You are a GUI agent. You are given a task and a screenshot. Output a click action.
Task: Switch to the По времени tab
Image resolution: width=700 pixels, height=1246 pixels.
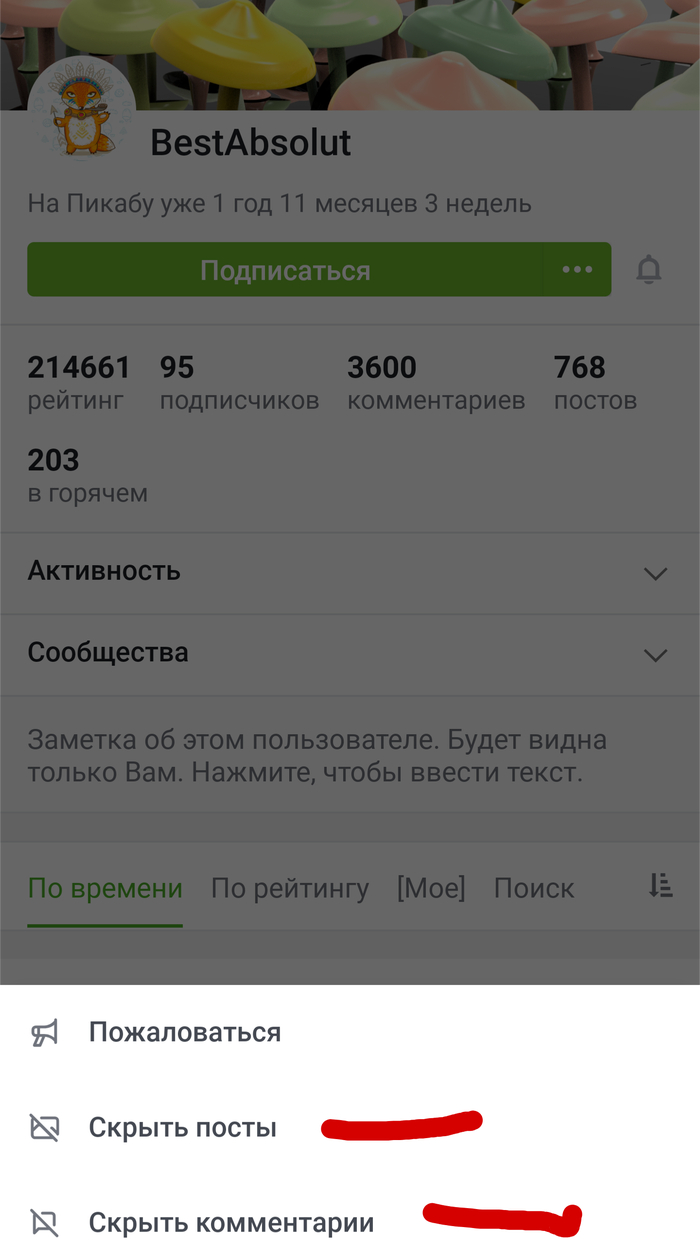coord(105,888)
